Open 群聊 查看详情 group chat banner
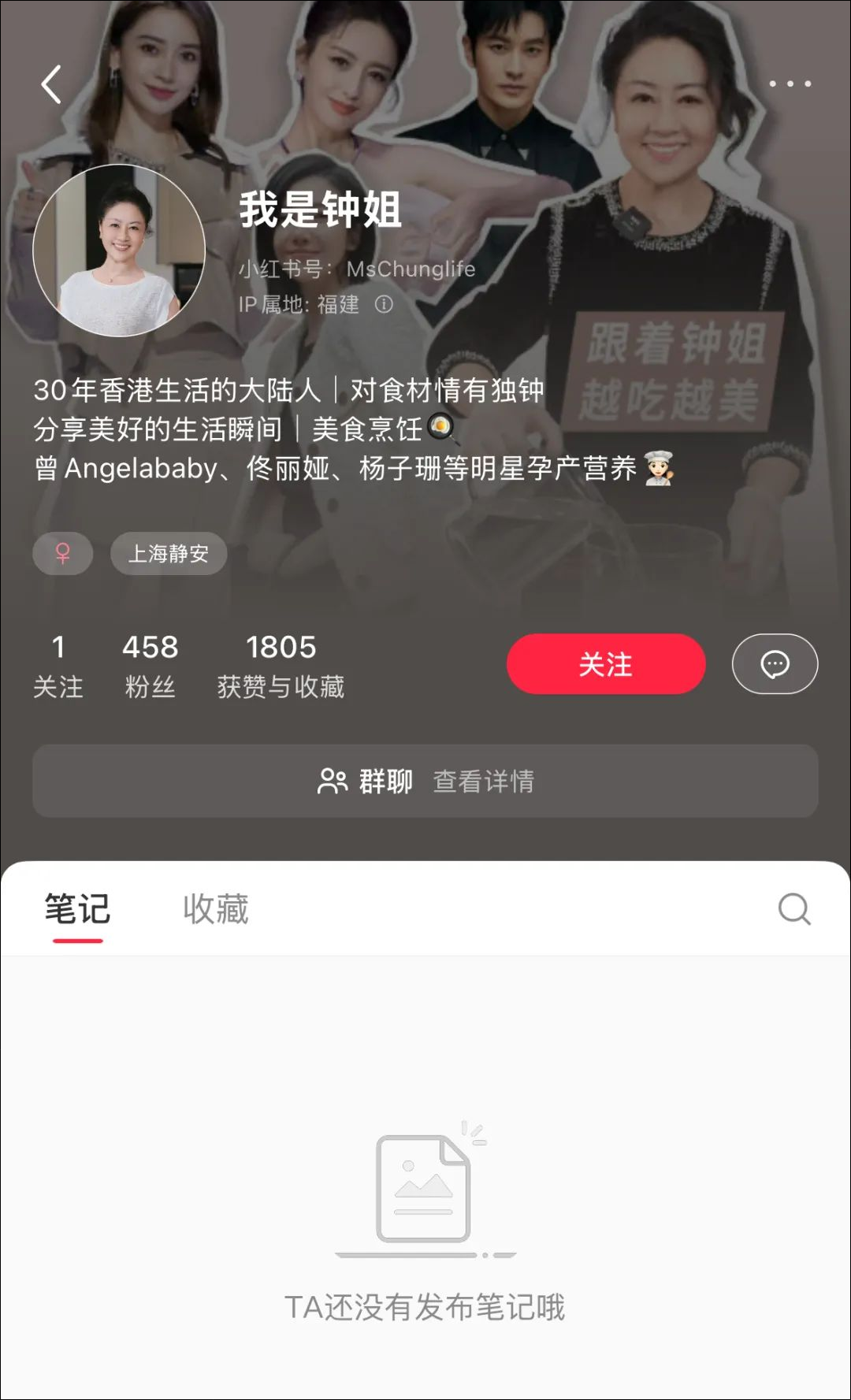 pyautogui.click(x=425, y=781)
